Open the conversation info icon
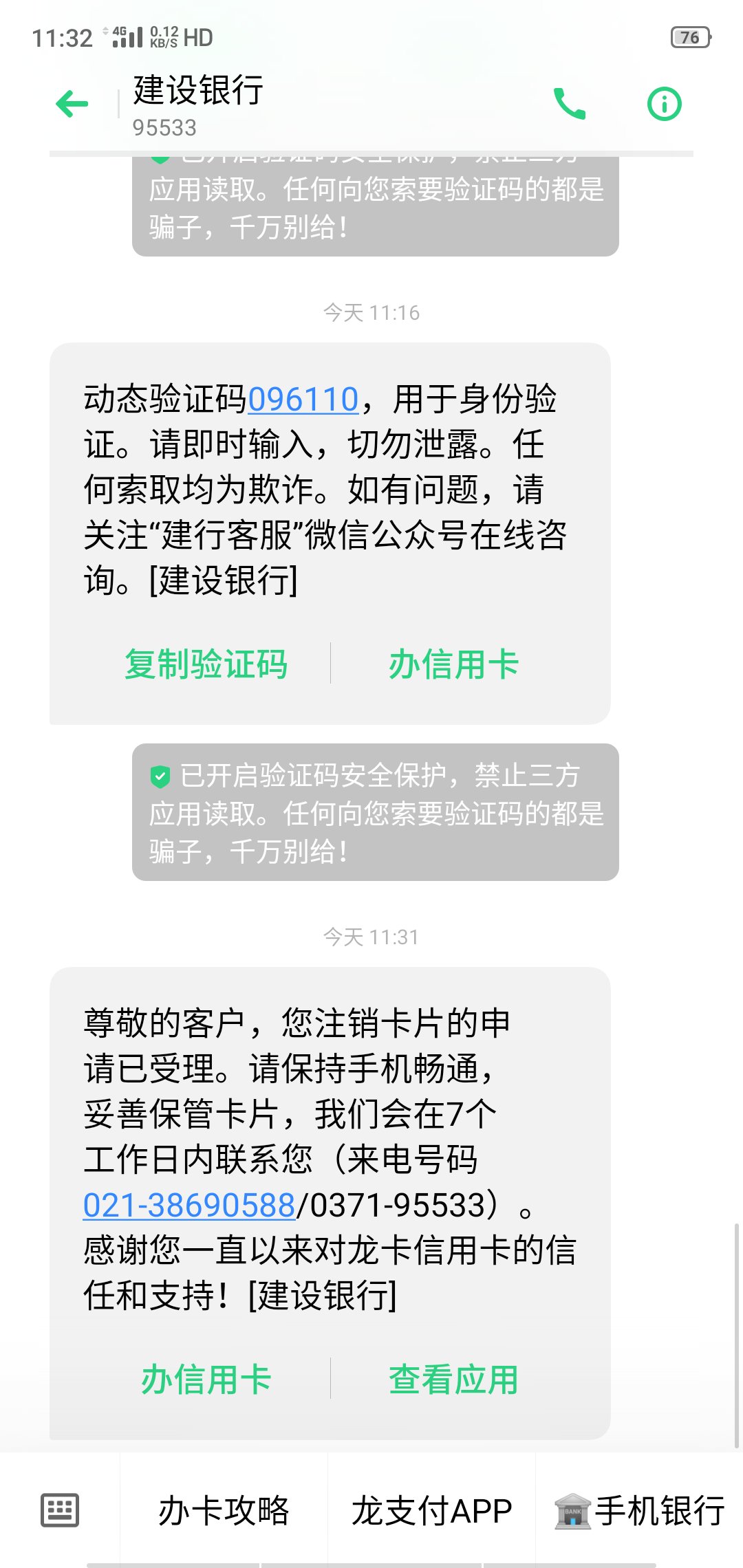The image size is (743, 1568). (x=665, y=105)
